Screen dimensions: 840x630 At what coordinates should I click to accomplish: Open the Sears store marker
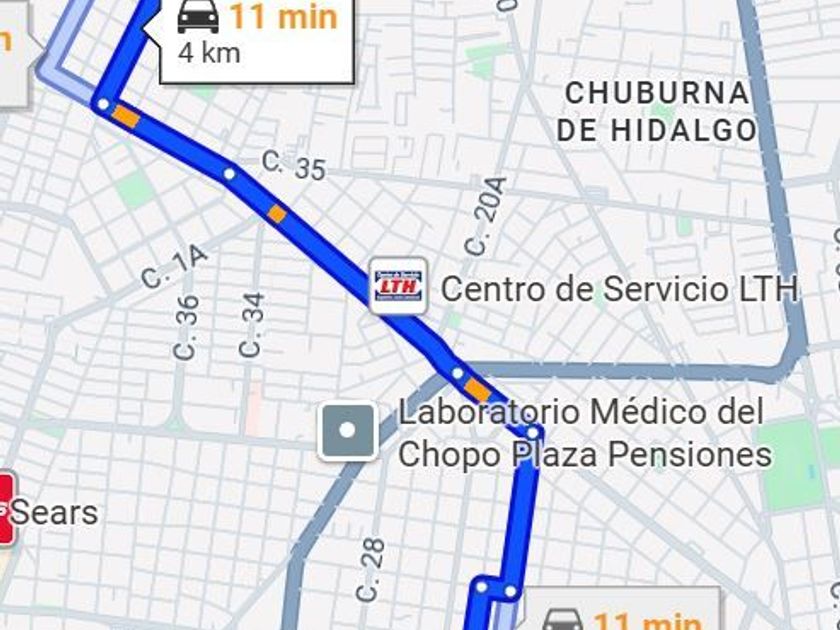click(6, 511)
